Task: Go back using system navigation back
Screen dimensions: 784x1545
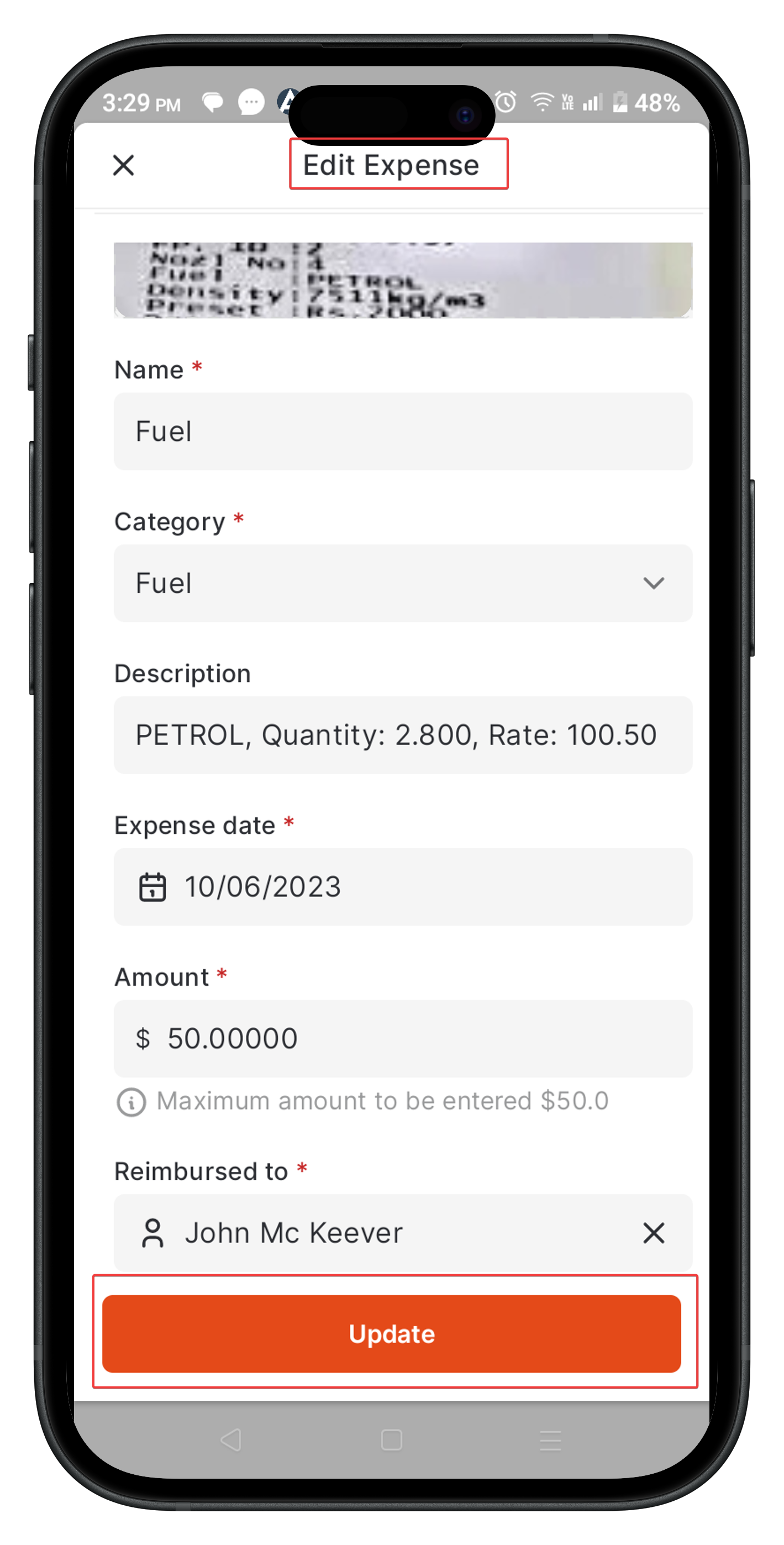Action: pyautogui.click(x=231, y=1439)
